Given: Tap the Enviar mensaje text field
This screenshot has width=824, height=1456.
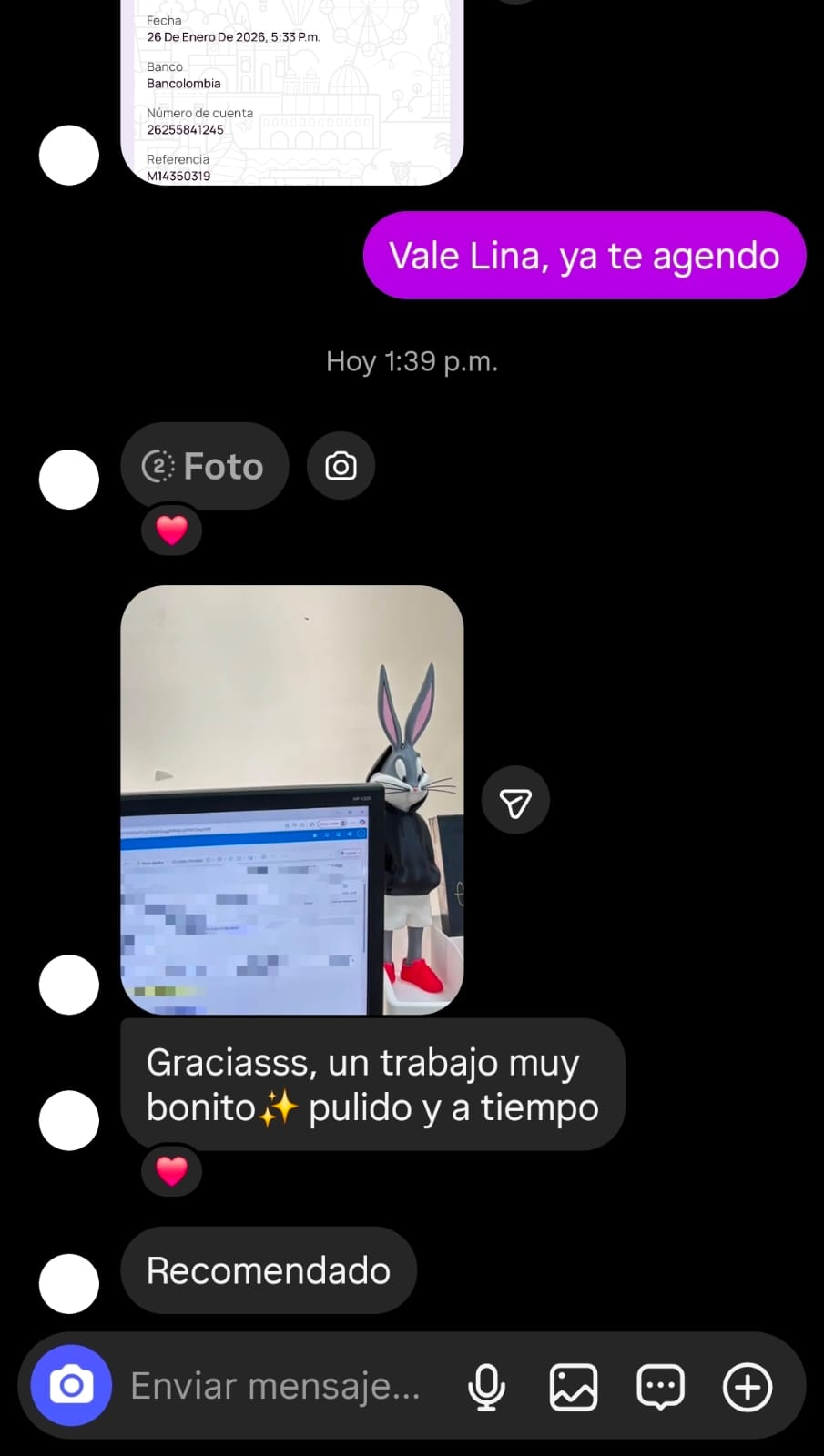Looking at the screenshot, I should (275, 1386).
